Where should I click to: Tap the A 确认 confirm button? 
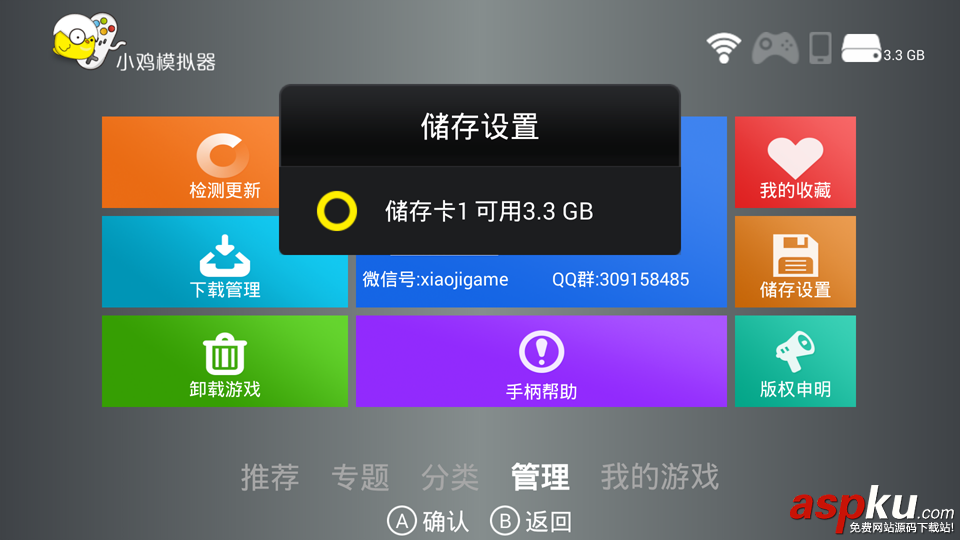(428, 521)
